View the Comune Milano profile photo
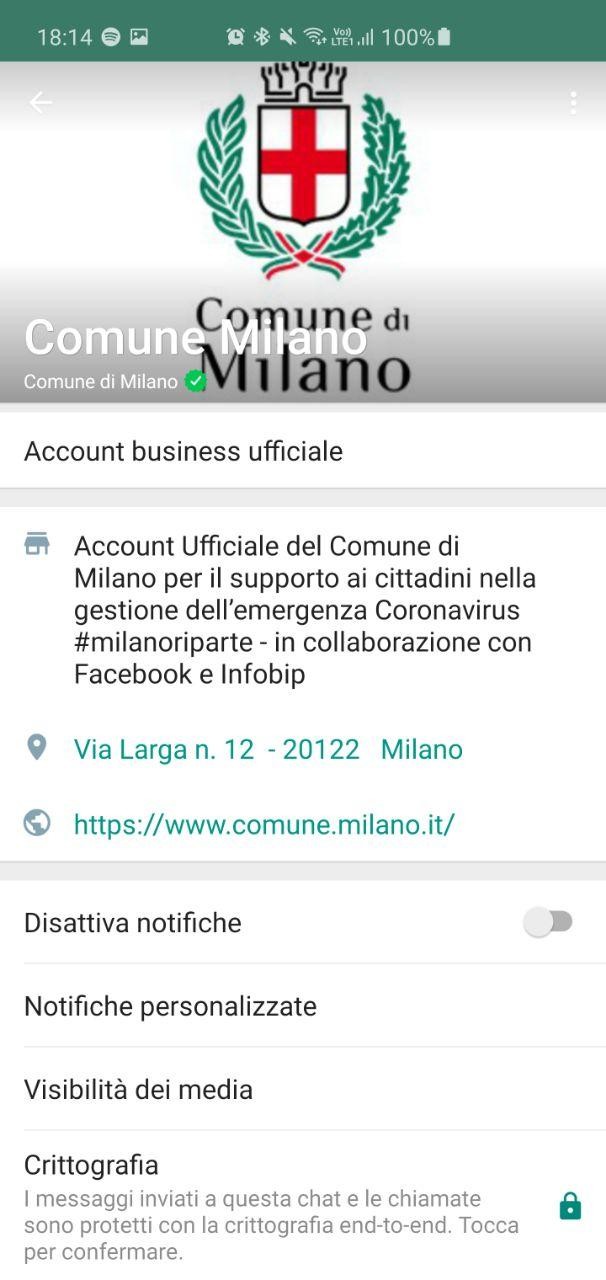The image size is (606, 1280). (x=303, y=200)
